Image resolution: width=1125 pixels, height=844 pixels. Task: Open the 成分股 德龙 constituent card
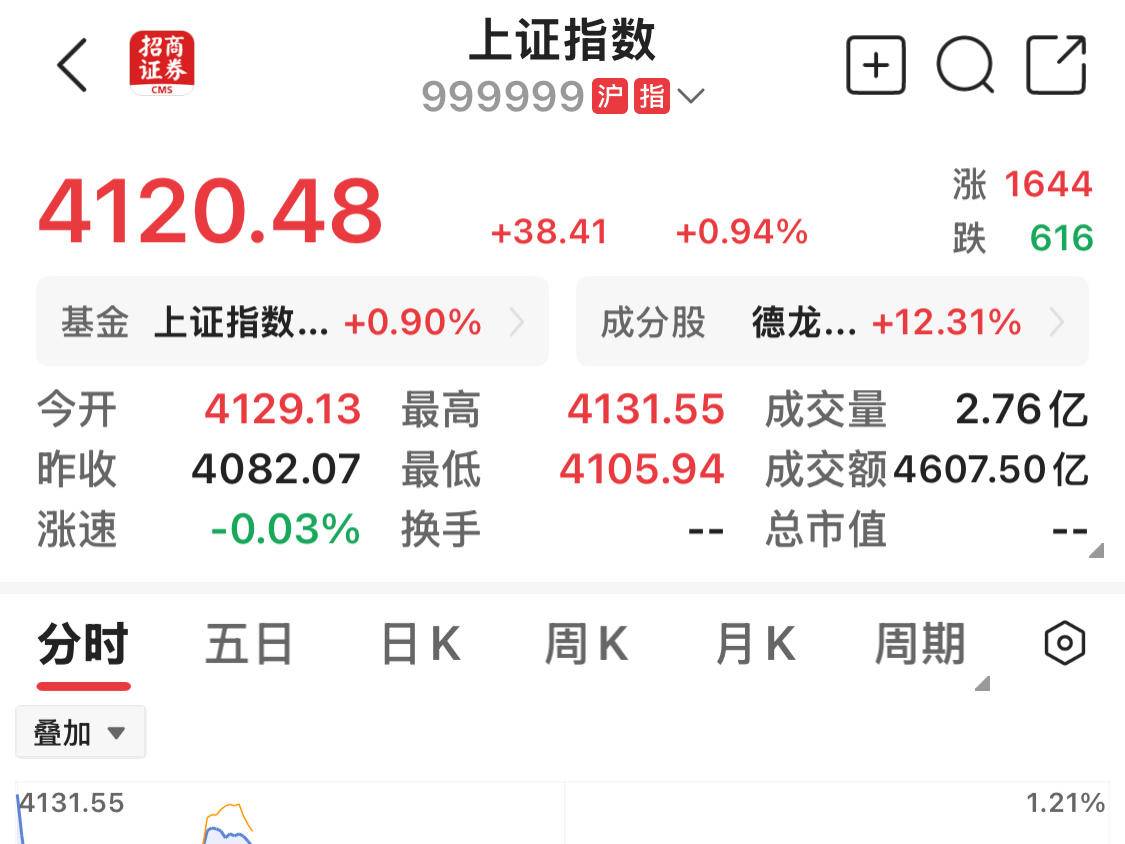[832, 322]
